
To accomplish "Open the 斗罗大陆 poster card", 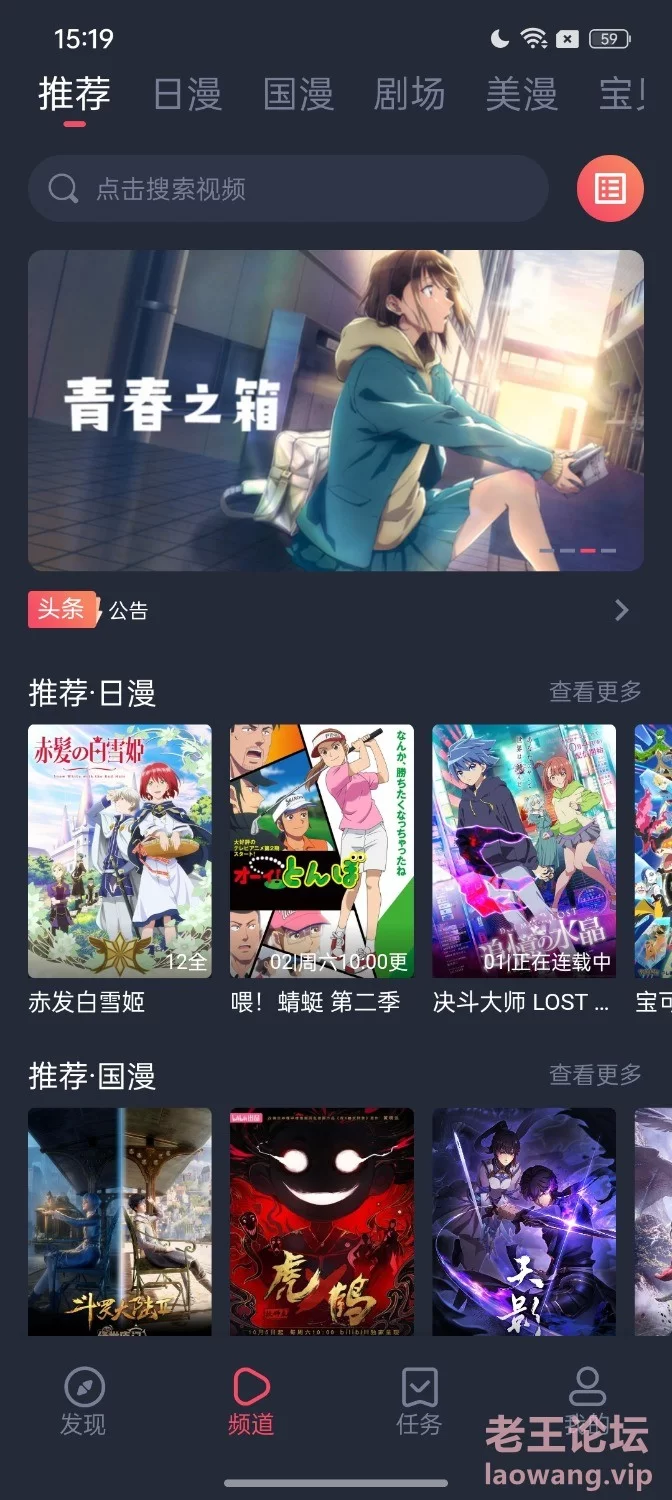I will [x=120, y=1222].
